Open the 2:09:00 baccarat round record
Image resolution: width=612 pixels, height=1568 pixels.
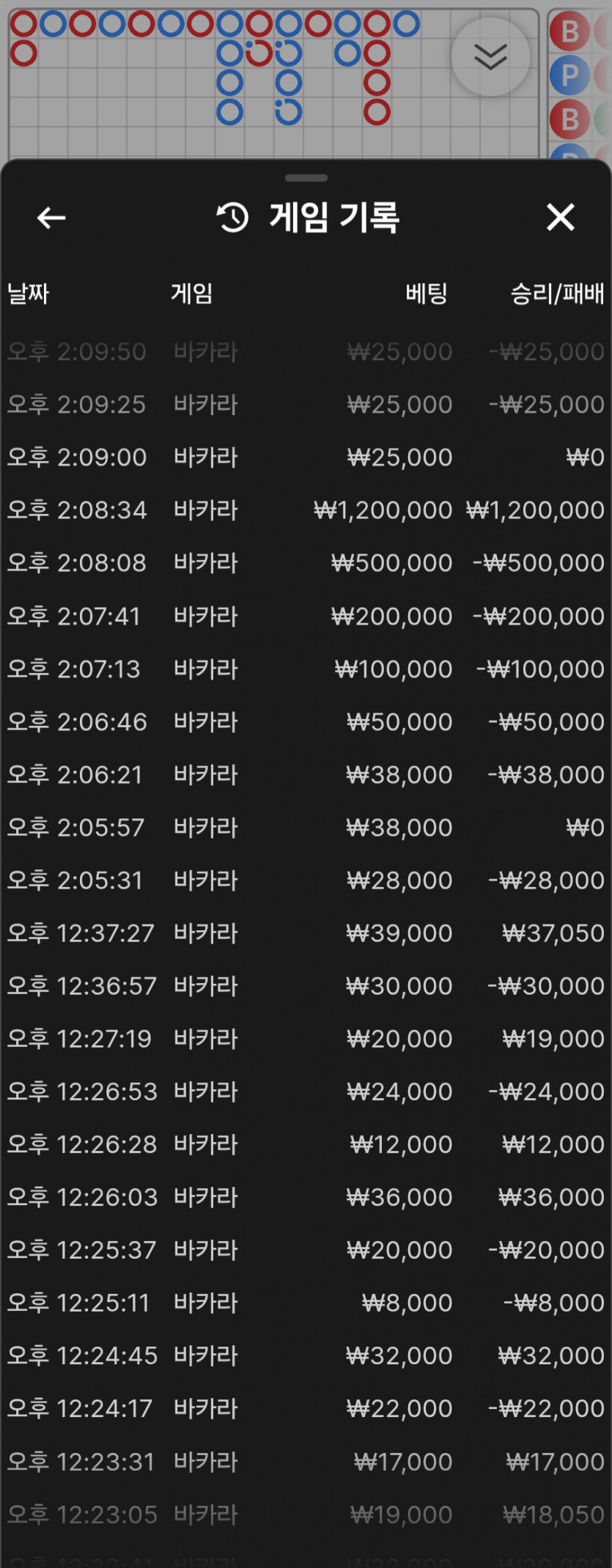click(x=306, y=457)
